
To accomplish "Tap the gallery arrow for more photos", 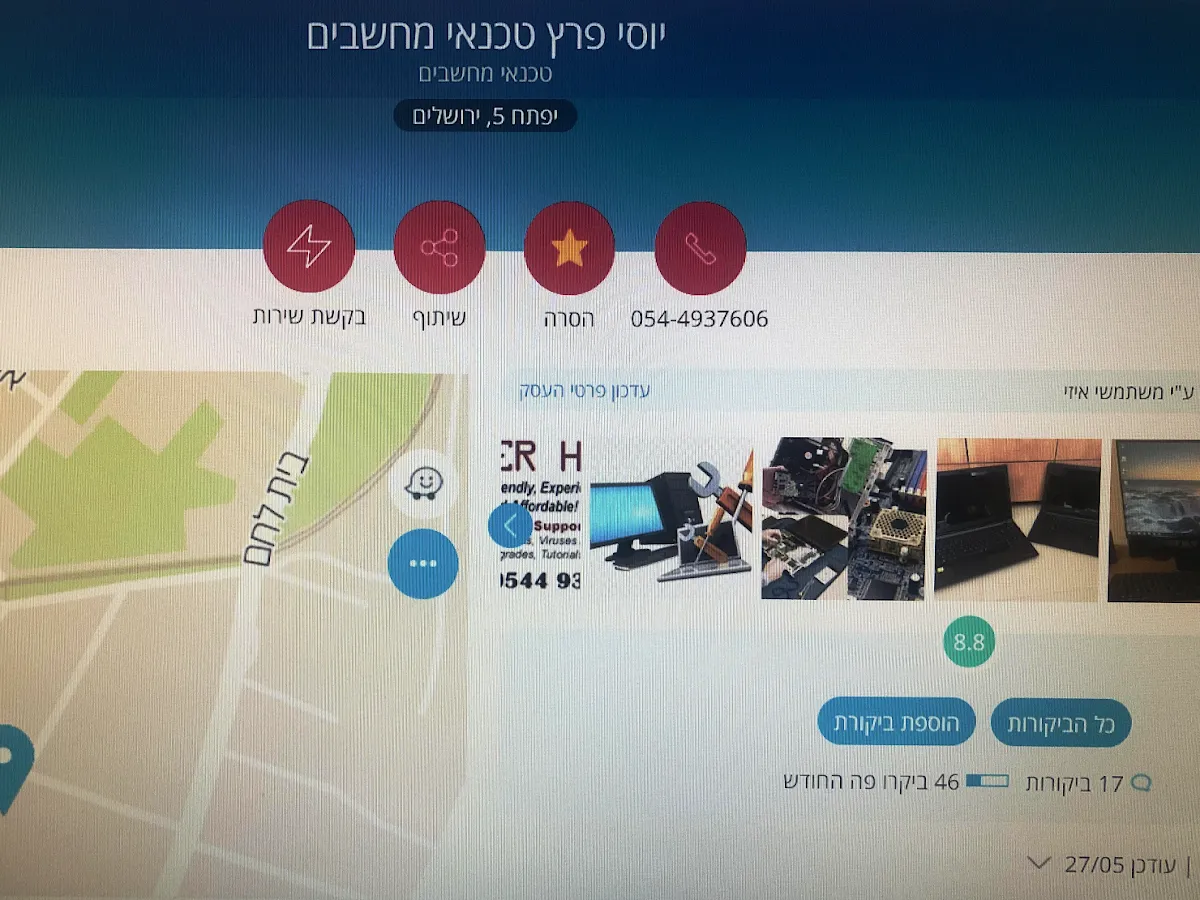I will coord(510,524).
